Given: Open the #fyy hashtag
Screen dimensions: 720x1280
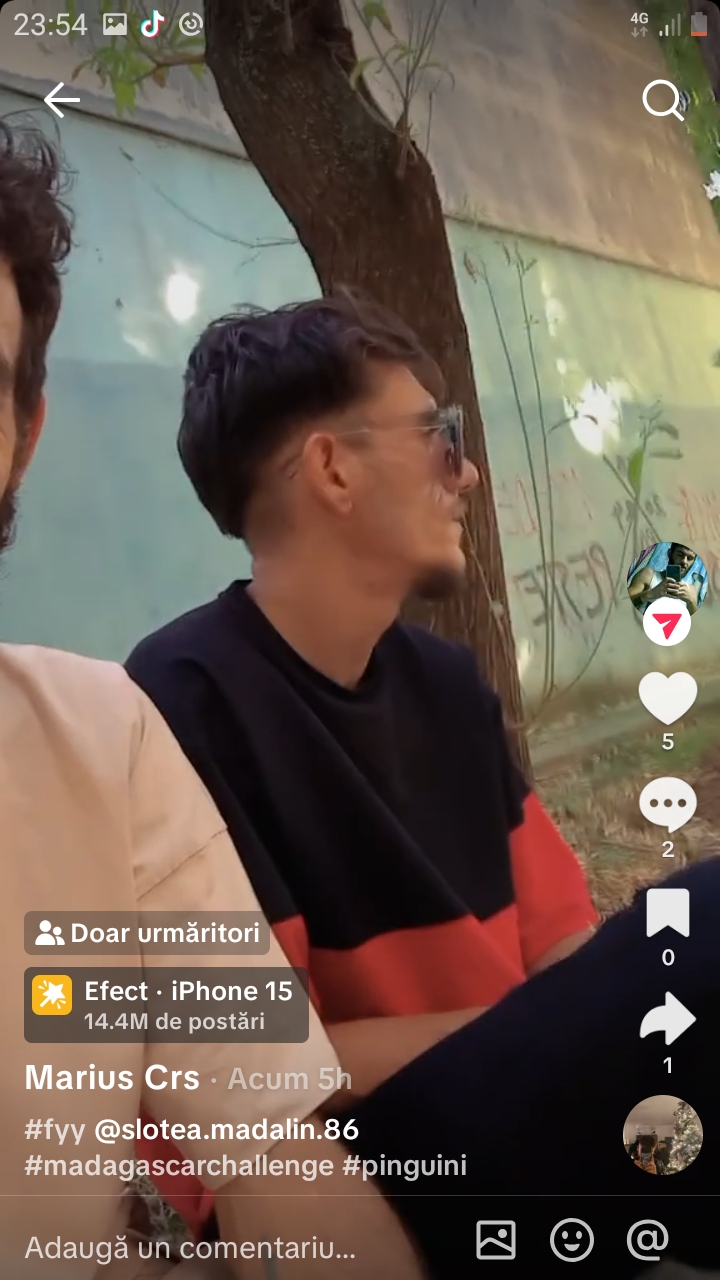Looking at the screenshot, I should (54, 1130).
